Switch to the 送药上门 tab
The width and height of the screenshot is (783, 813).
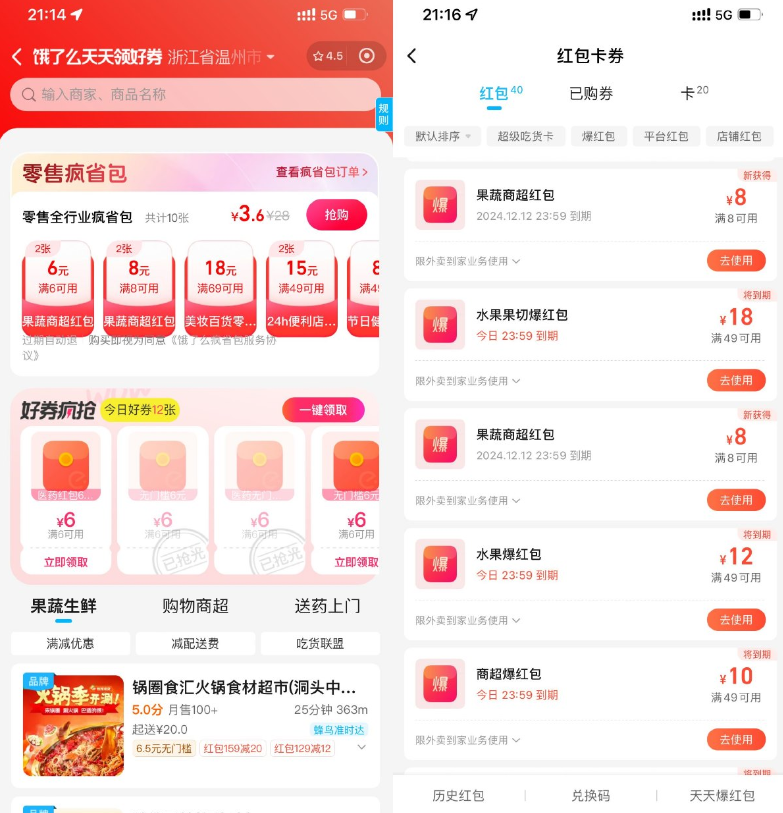pyautogui.click(x=327, y=606)
